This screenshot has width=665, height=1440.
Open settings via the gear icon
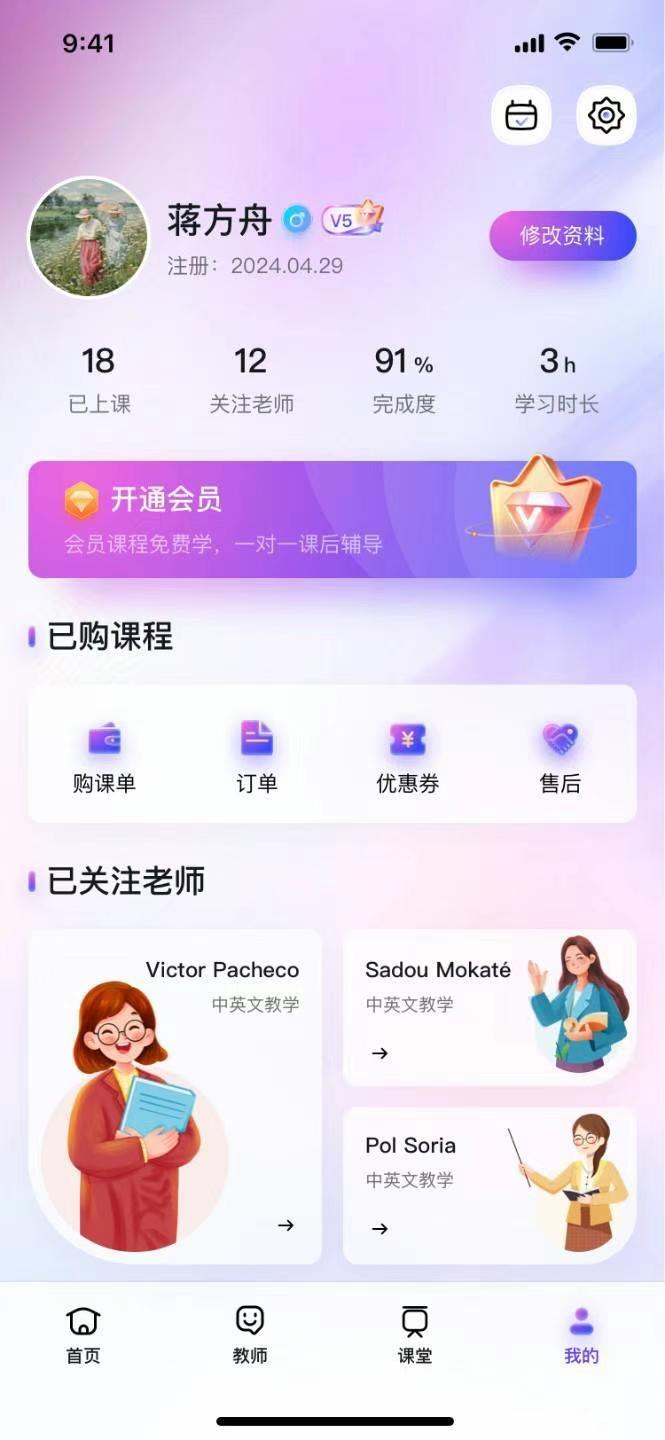tap(606, 116)
